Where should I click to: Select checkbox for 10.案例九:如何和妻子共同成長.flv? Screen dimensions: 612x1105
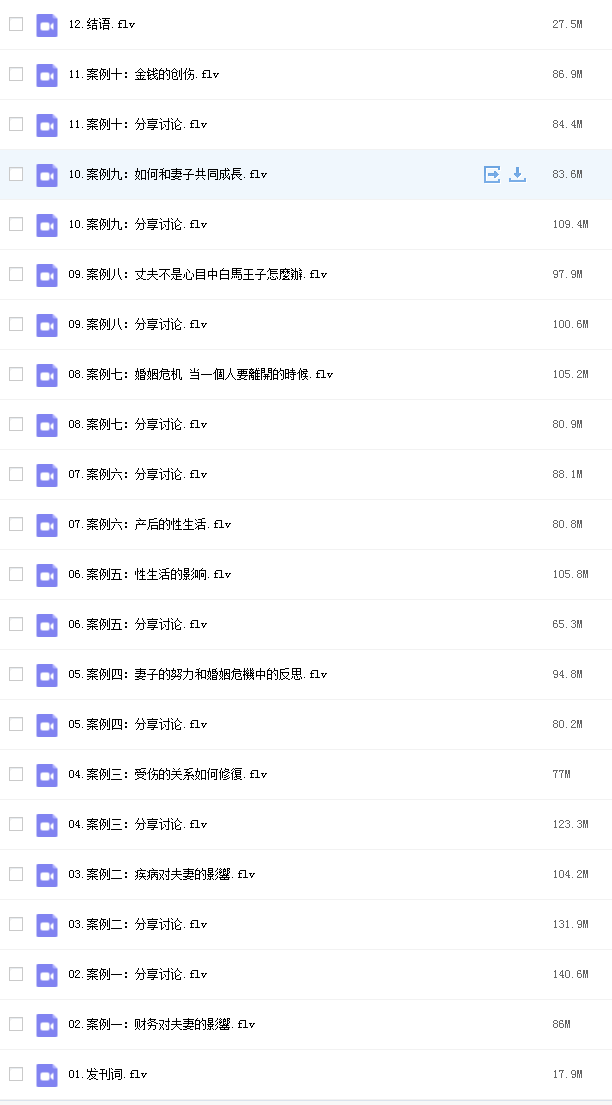click(16, 174)
